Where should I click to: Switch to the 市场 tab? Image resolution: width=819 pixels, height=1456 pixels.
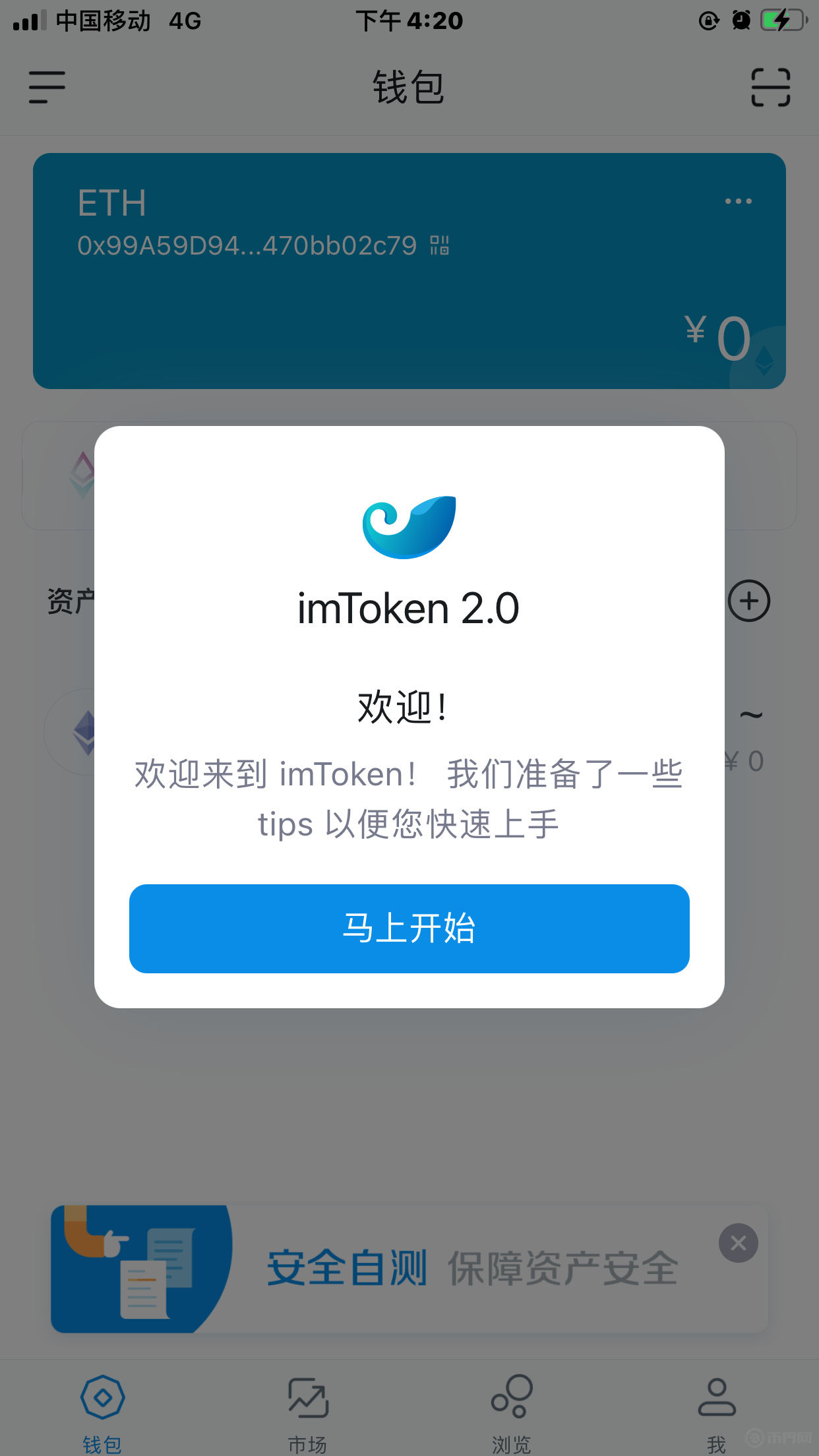pos(307,1411)
